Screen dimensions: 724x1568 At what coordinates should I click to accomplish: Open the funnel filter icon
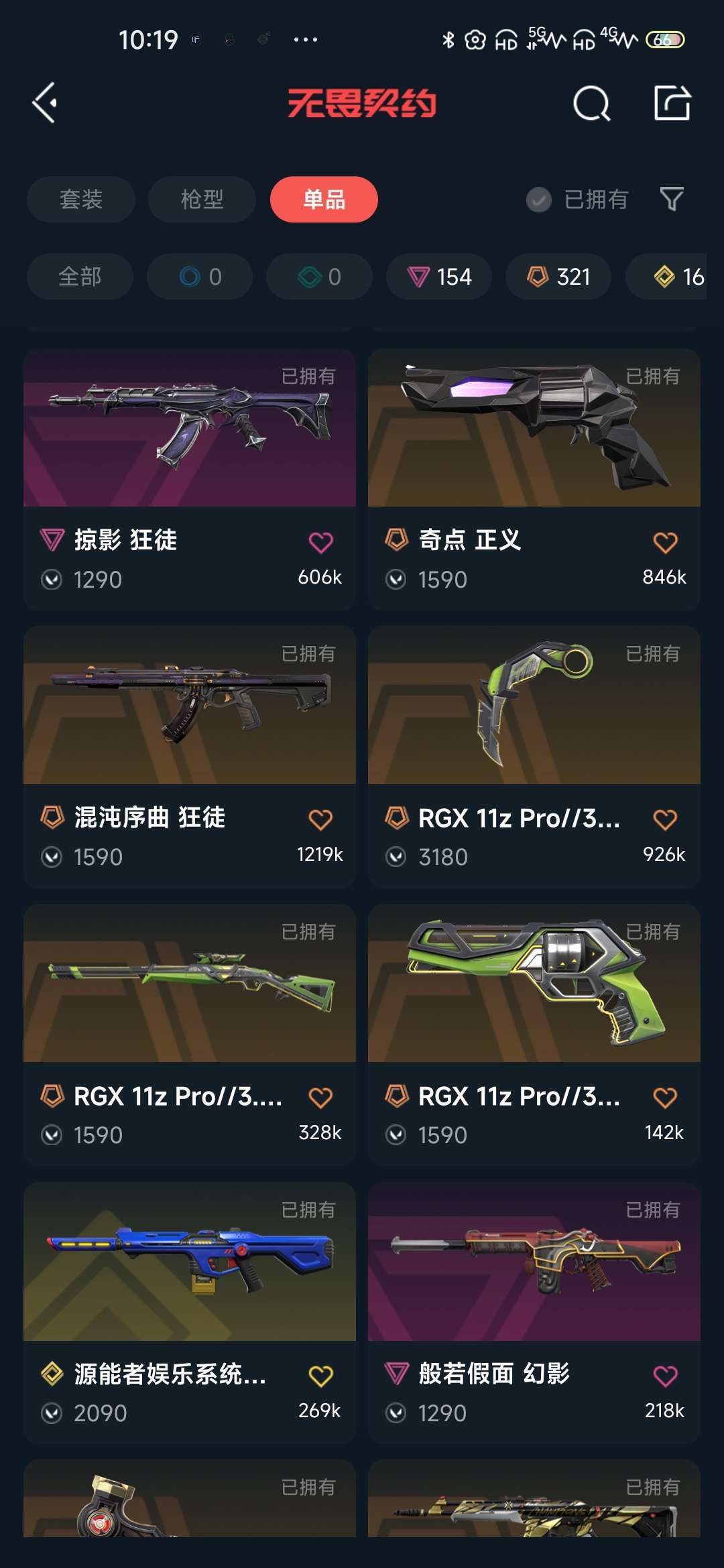coord(672,199)
